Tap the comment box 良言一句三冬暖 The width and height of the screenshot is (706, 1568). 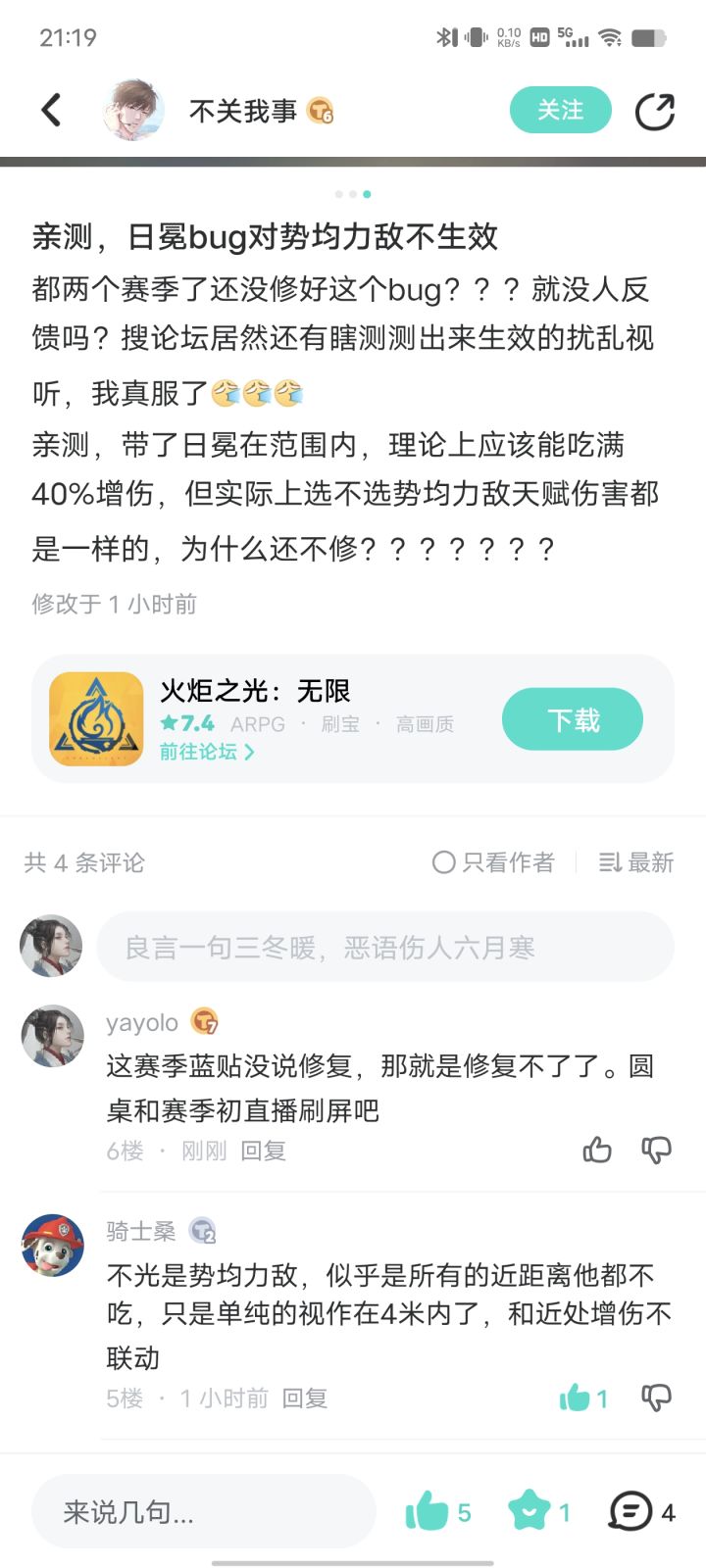(x=385, y=947)
